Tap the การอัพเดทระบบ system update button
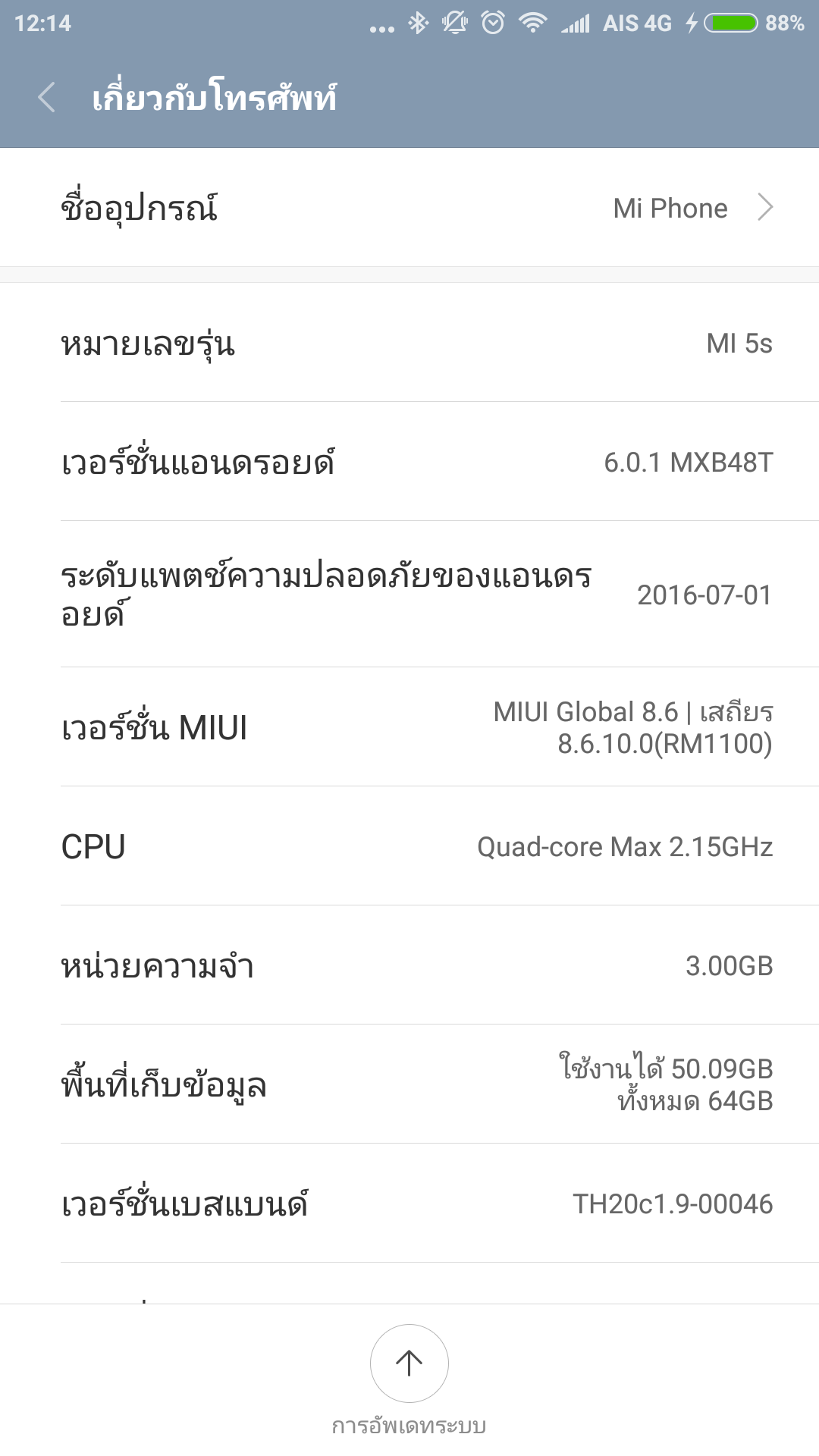This screenshot has width=819, height=1456. coord(409,1363)
